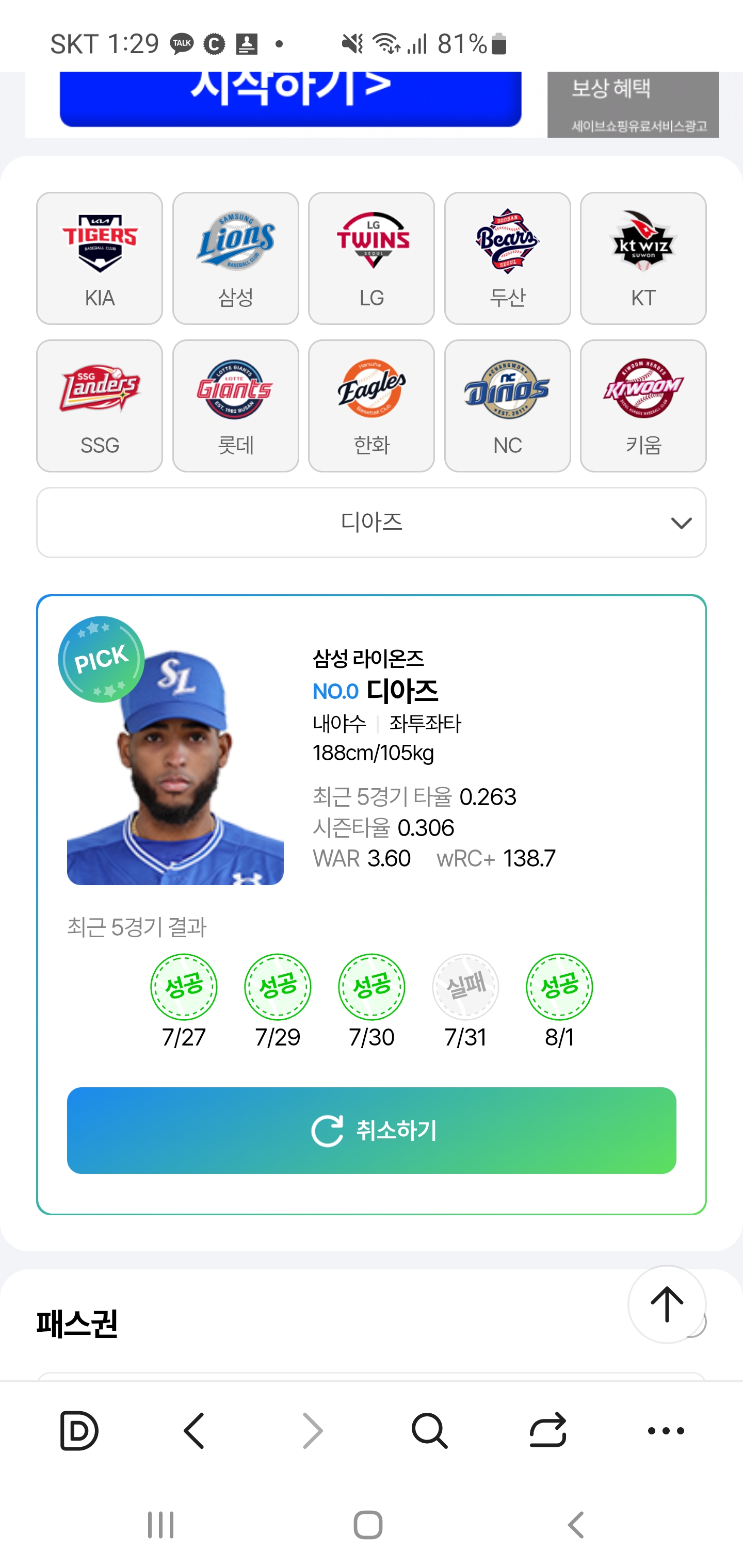Open recent apps from navigation bar
Screen dimensions: 743x1568
pos(161,1525)
